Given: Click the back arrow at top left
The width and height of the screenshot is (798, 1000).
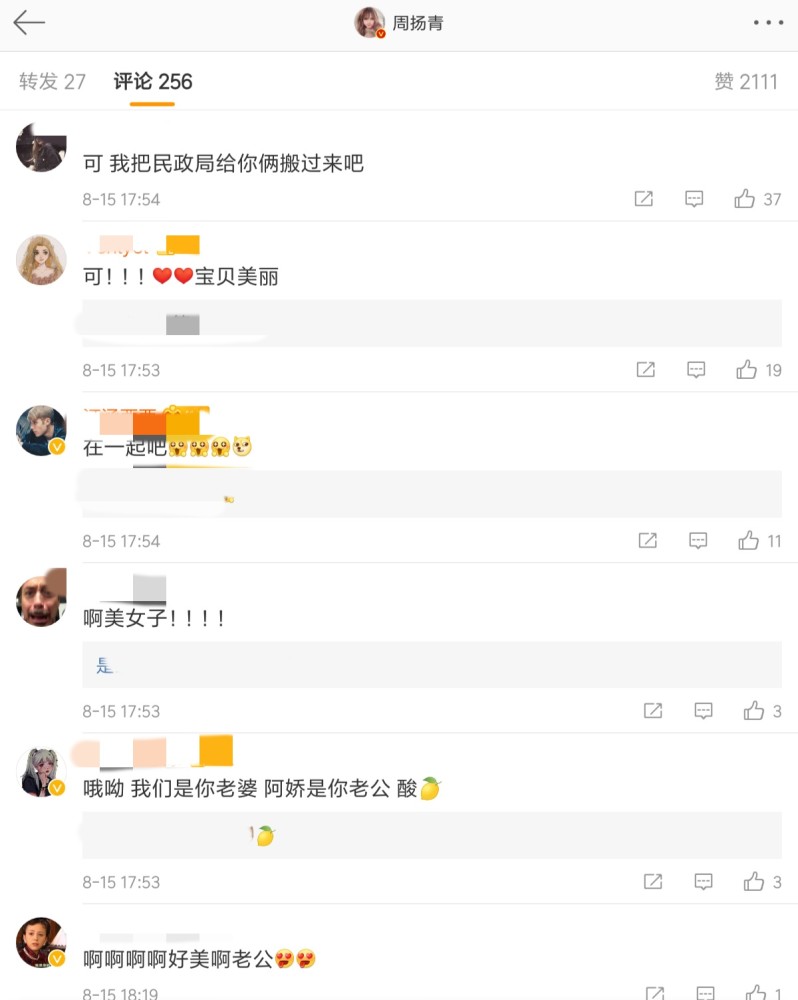Looking at the screenshot, I should pos(29,22).
